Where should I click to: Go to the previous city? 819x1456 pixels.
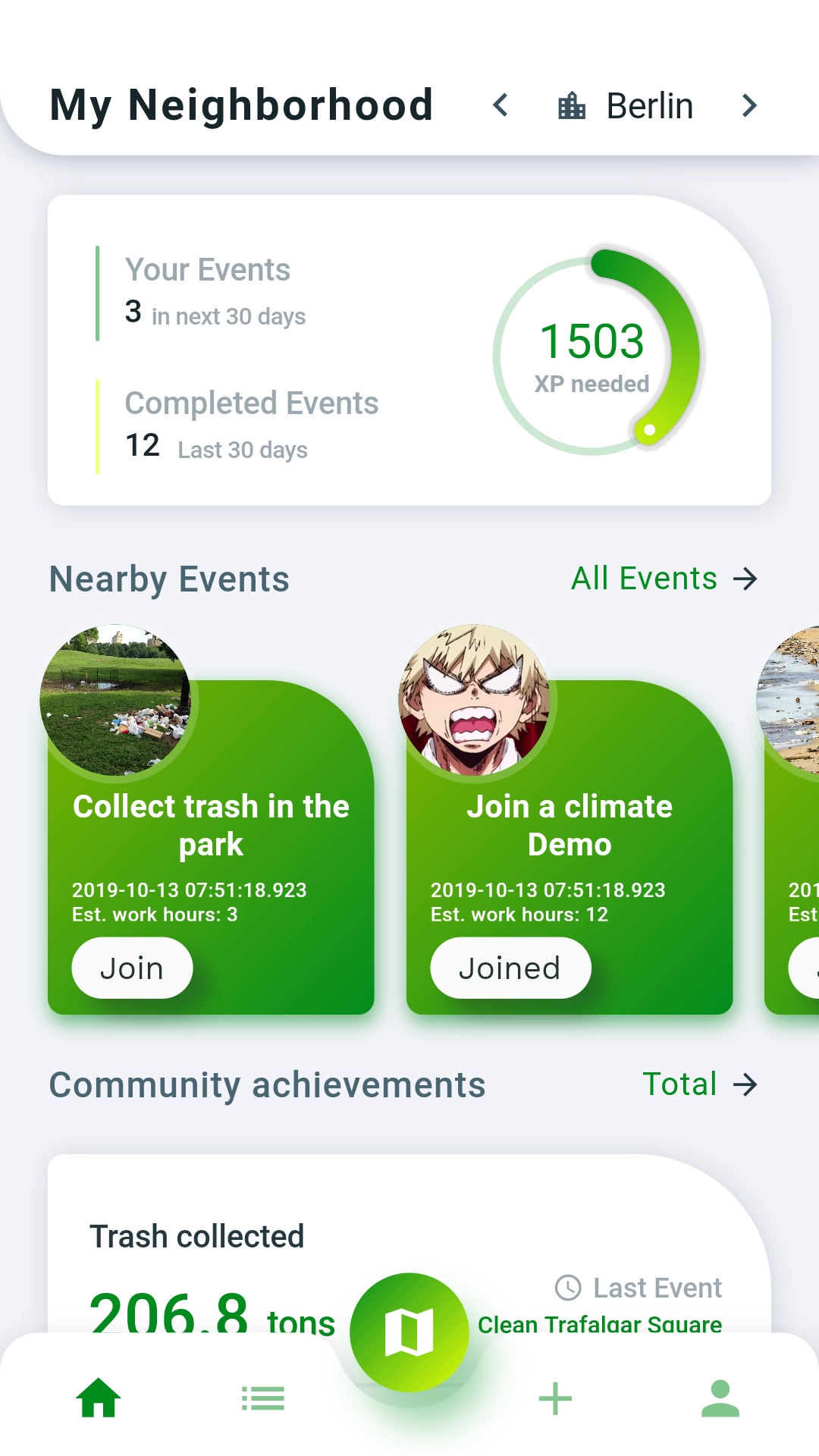click(500, 105)
